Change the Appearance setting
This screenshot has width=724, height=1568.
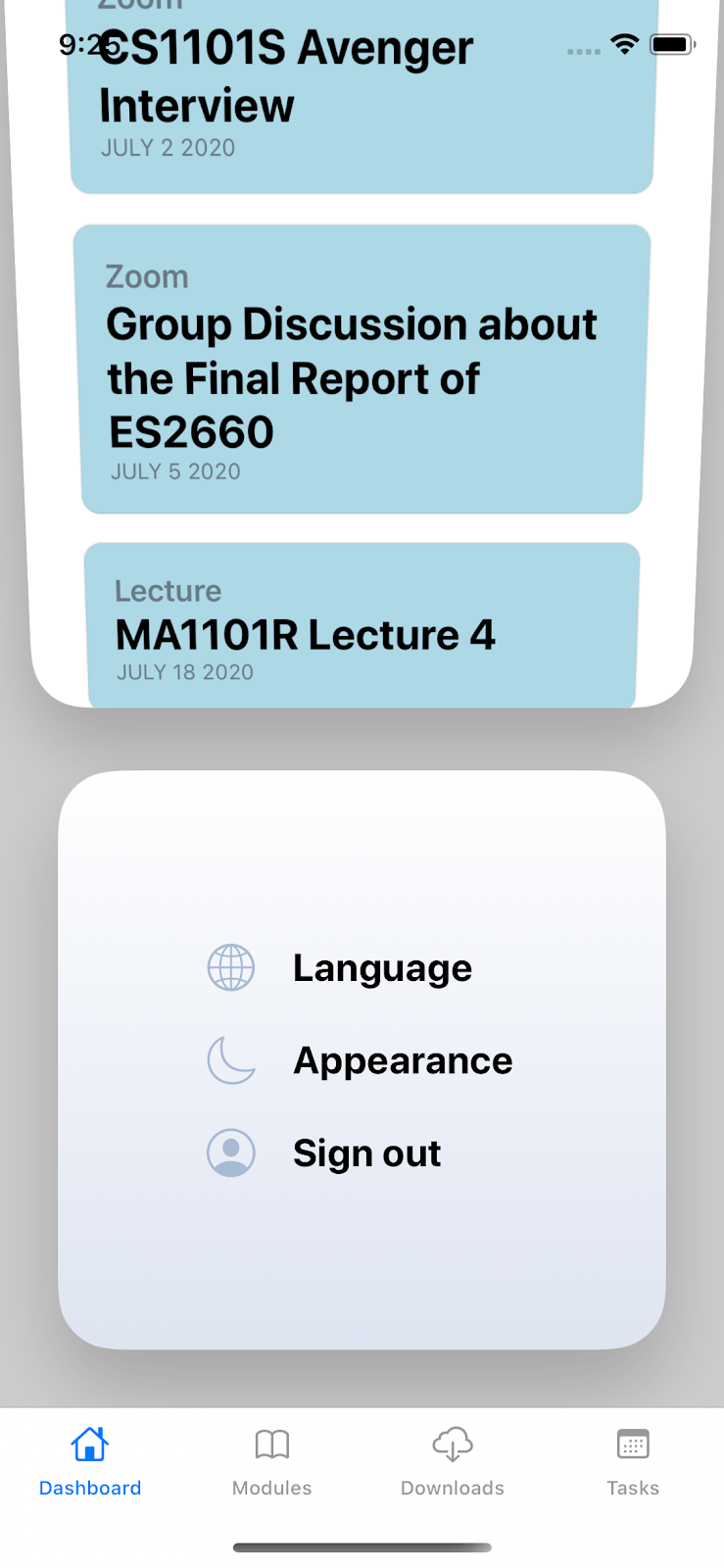coord(402,1061)
